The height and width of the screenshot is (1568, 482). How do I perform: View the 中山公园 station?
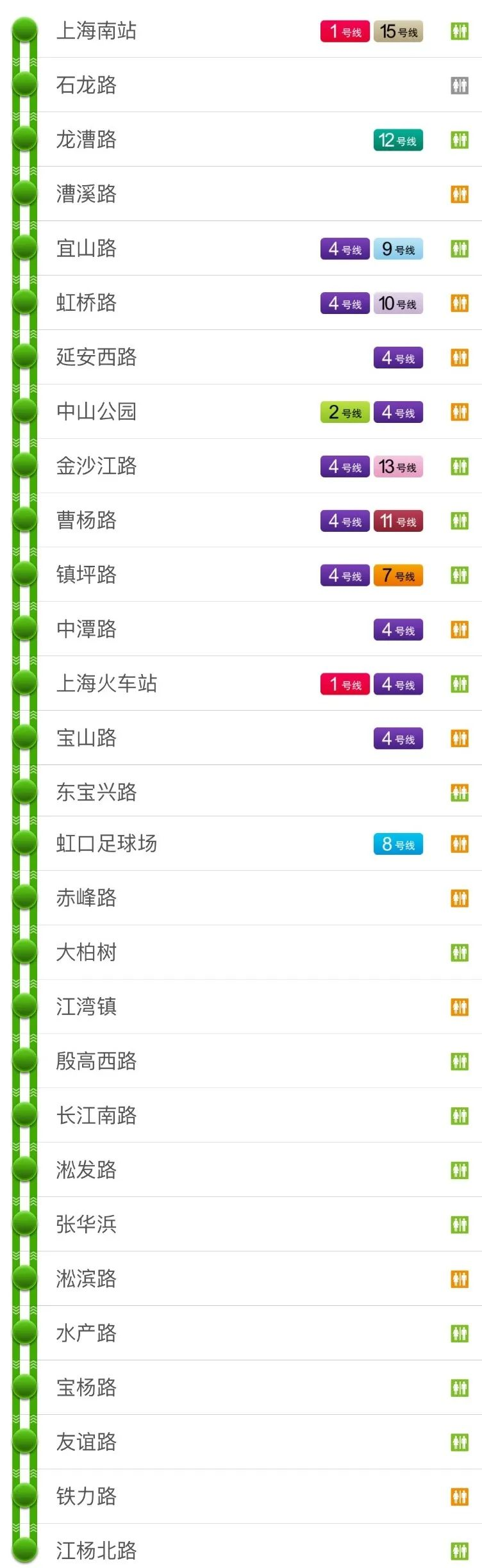96,411
